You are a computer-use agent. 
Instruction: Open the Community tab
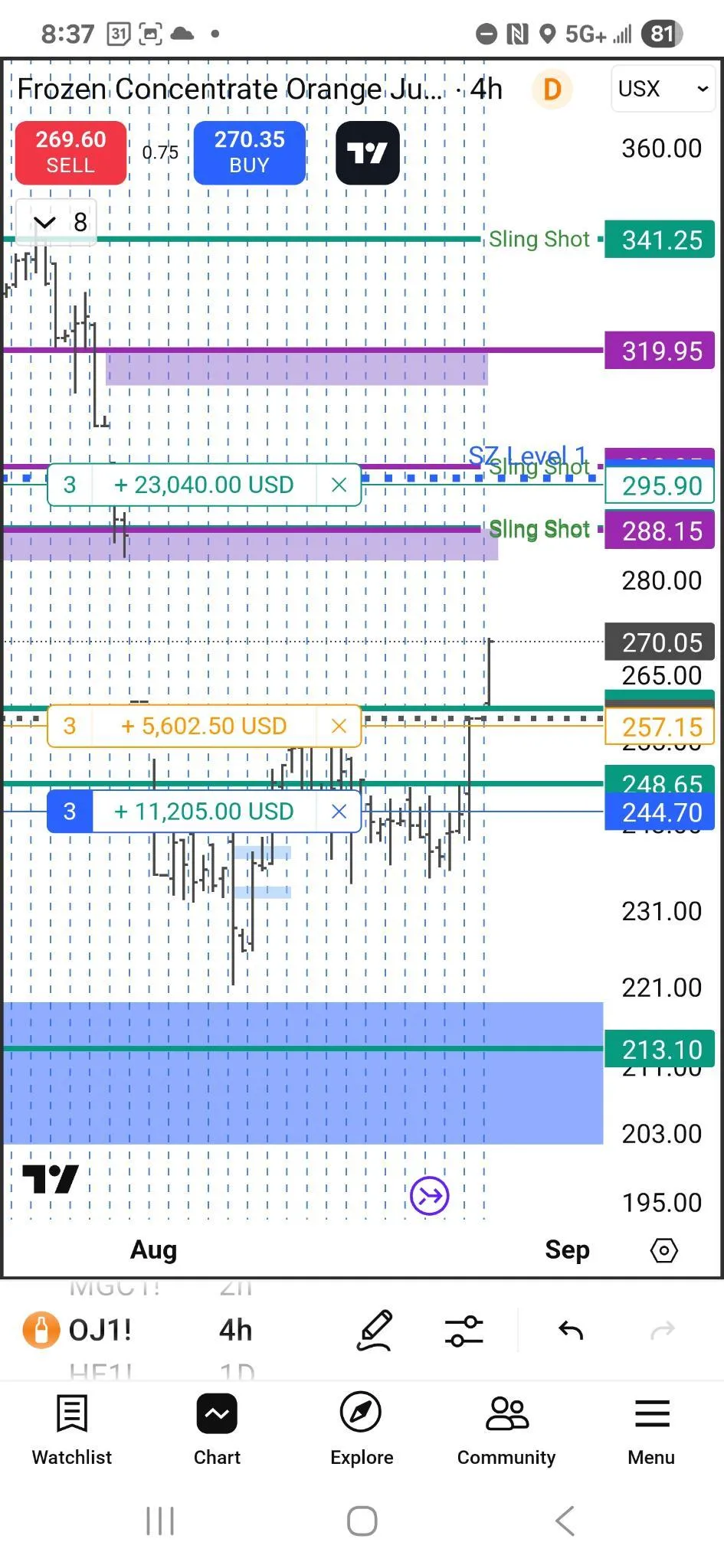[506, 1428]
